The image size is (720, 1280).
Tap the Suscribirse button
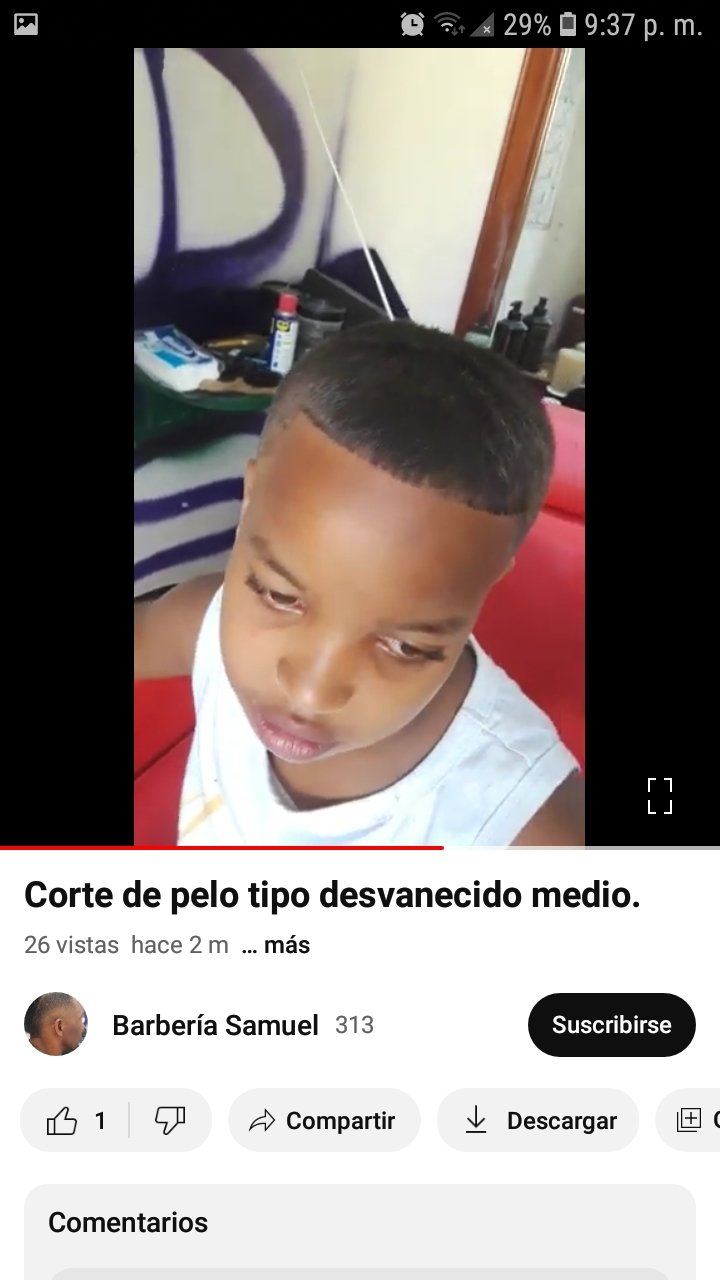(x=611, y=1025)
